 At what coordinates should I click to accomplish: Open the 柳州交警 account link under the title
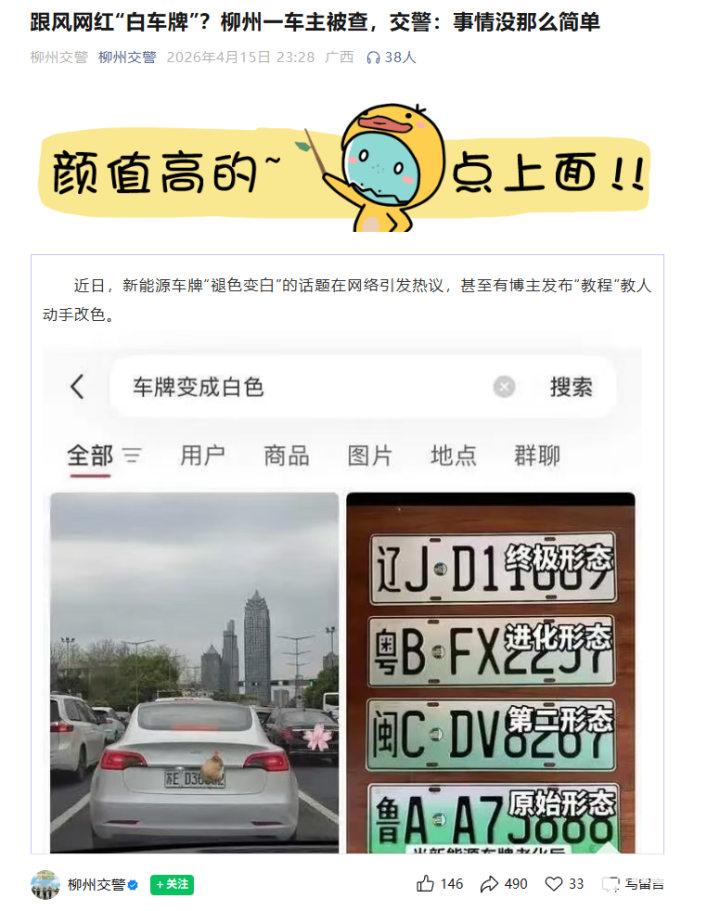(127, 57)
